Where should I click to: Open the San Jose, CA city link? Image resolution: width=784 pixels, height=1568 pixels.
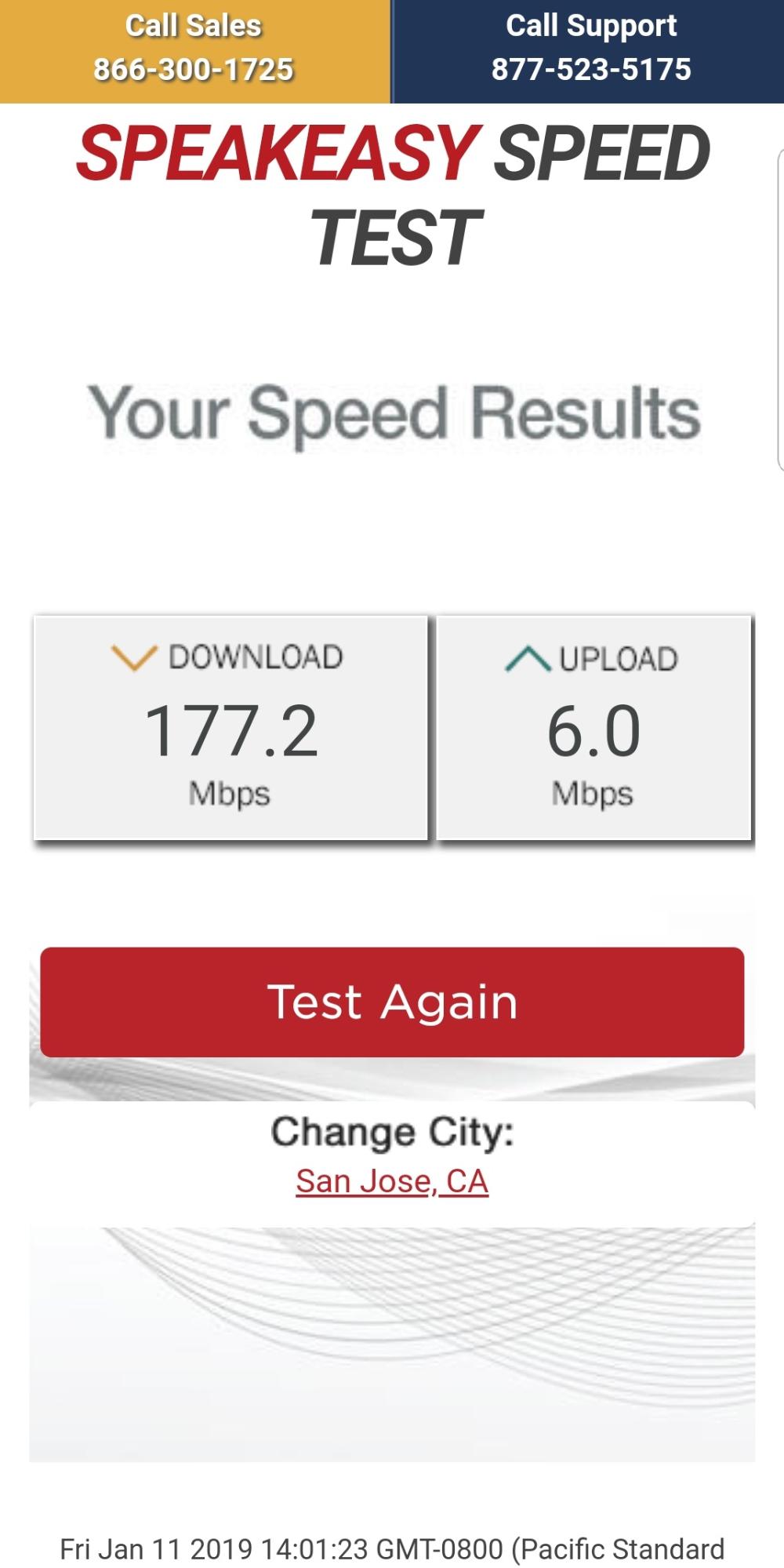[391, 1180]
